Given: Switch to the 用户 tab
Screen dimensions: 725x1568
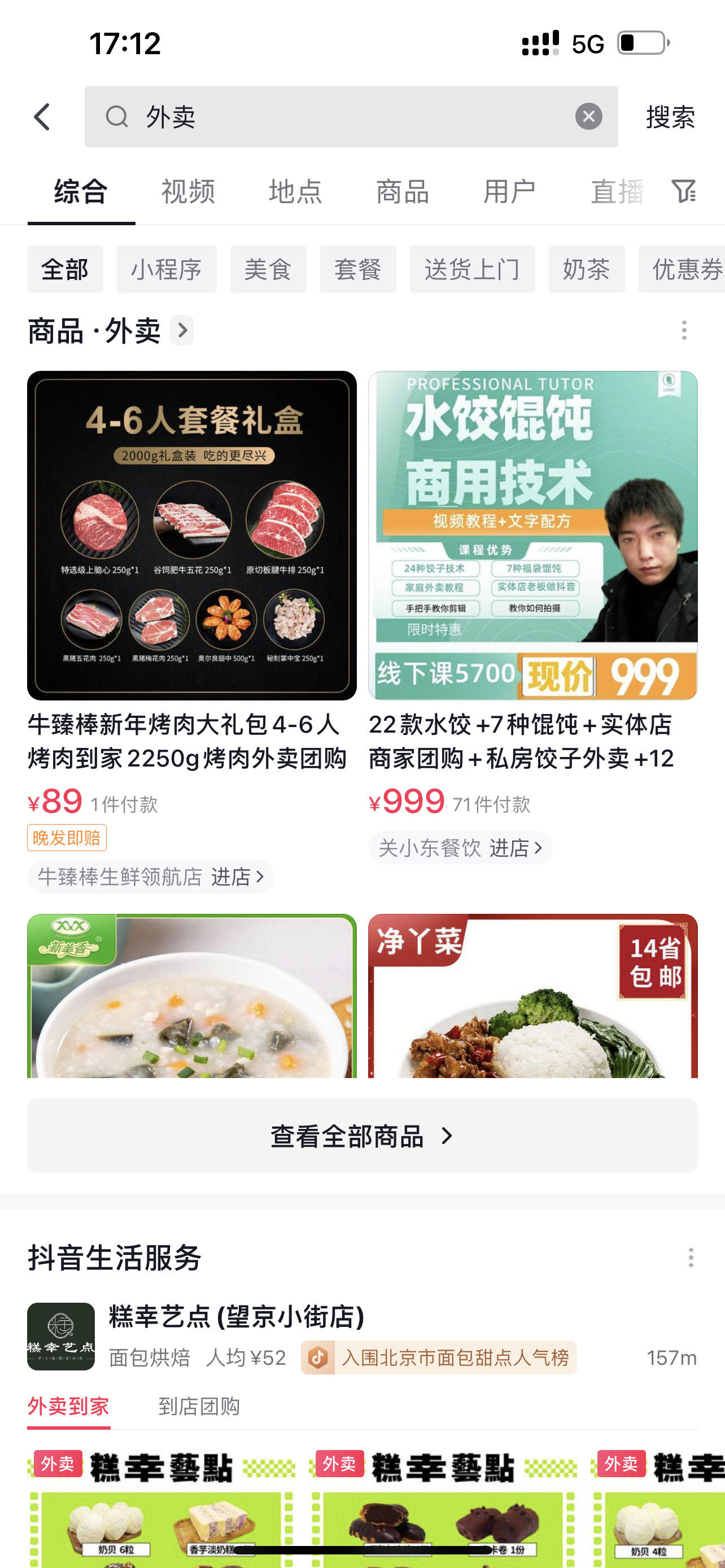Looking at the screenshot, I should (x=509, y=192).
